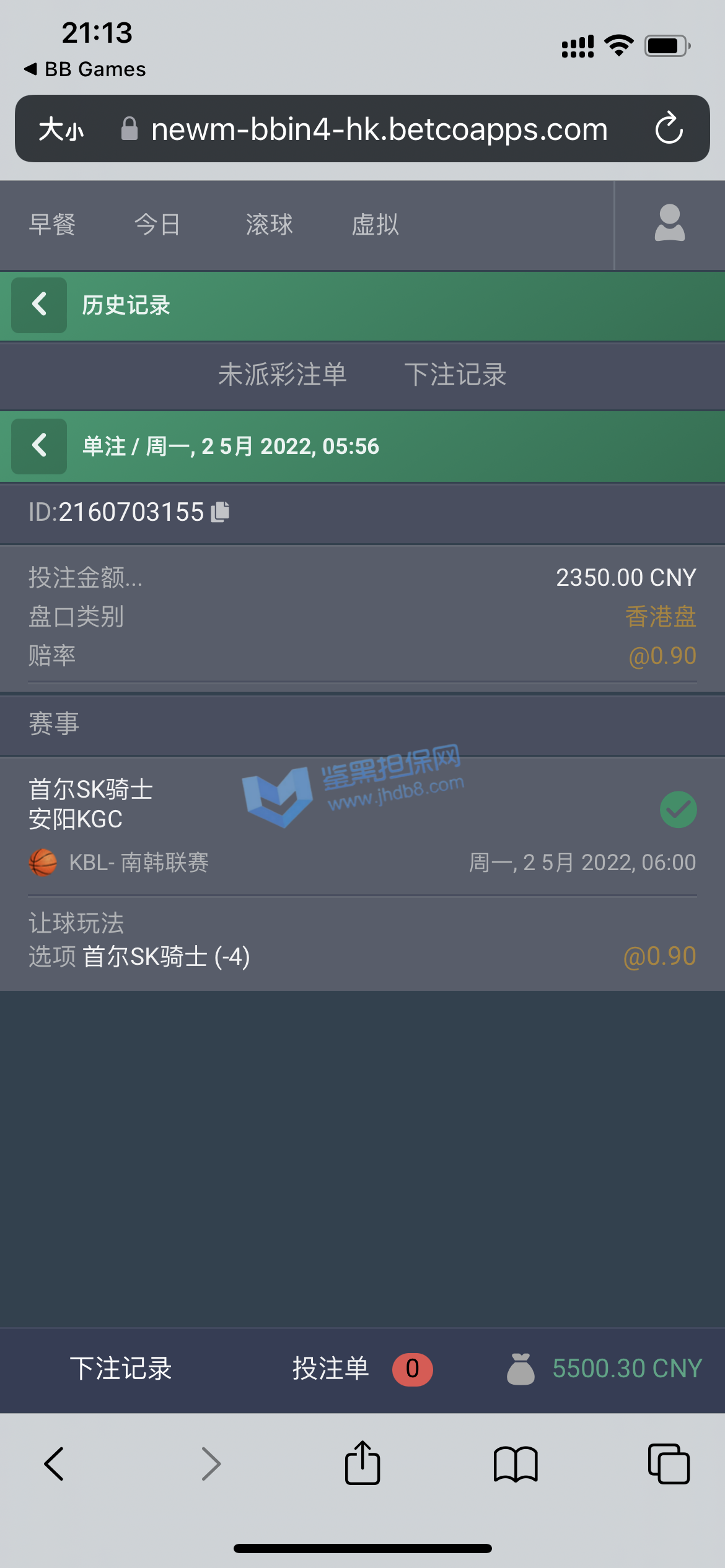Open the 早餐 tab
The width and height of the screenshot is (725, 1568).
coord(52,224)
